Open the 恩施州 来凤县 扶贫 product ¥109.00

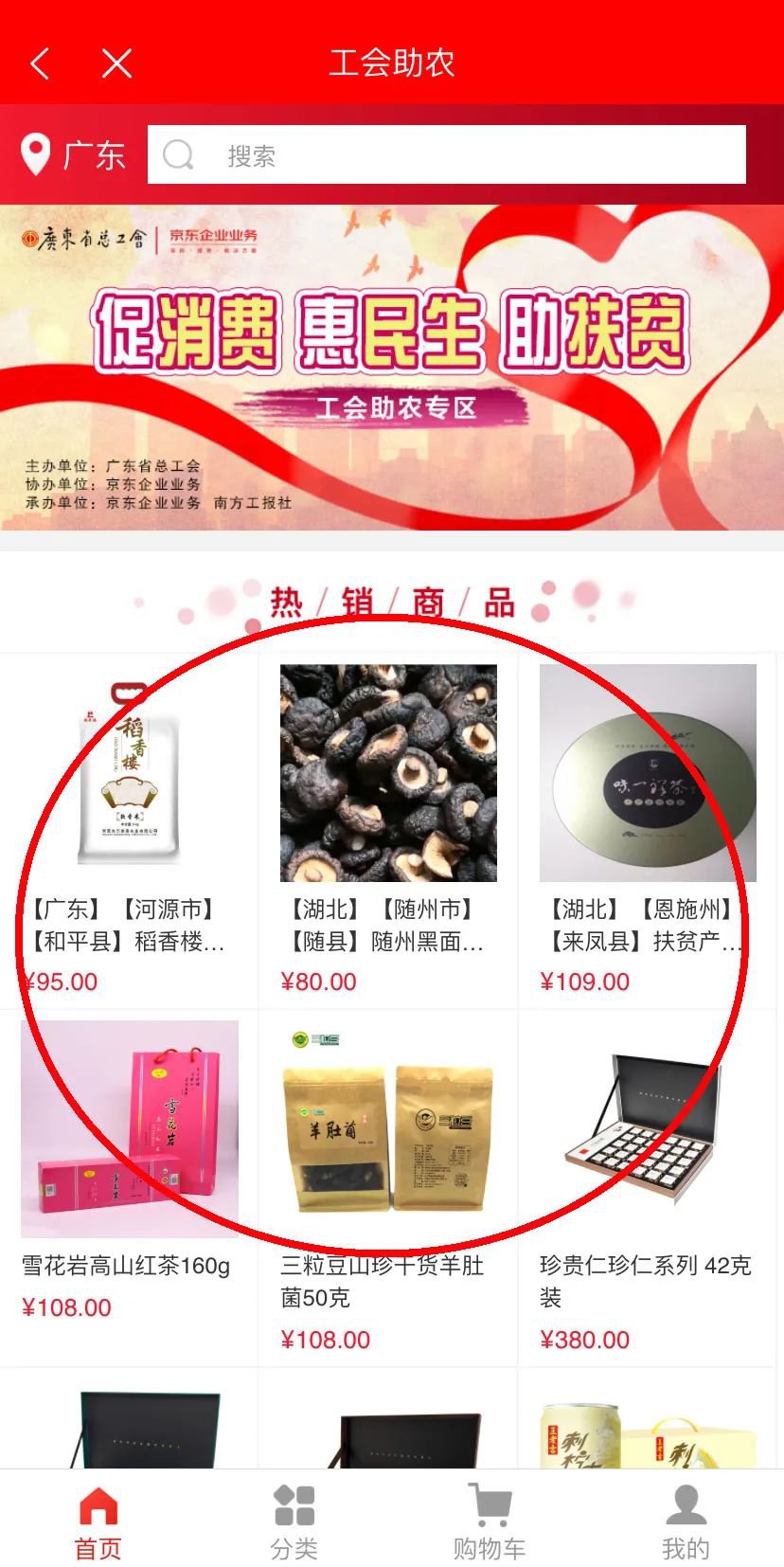648,824
